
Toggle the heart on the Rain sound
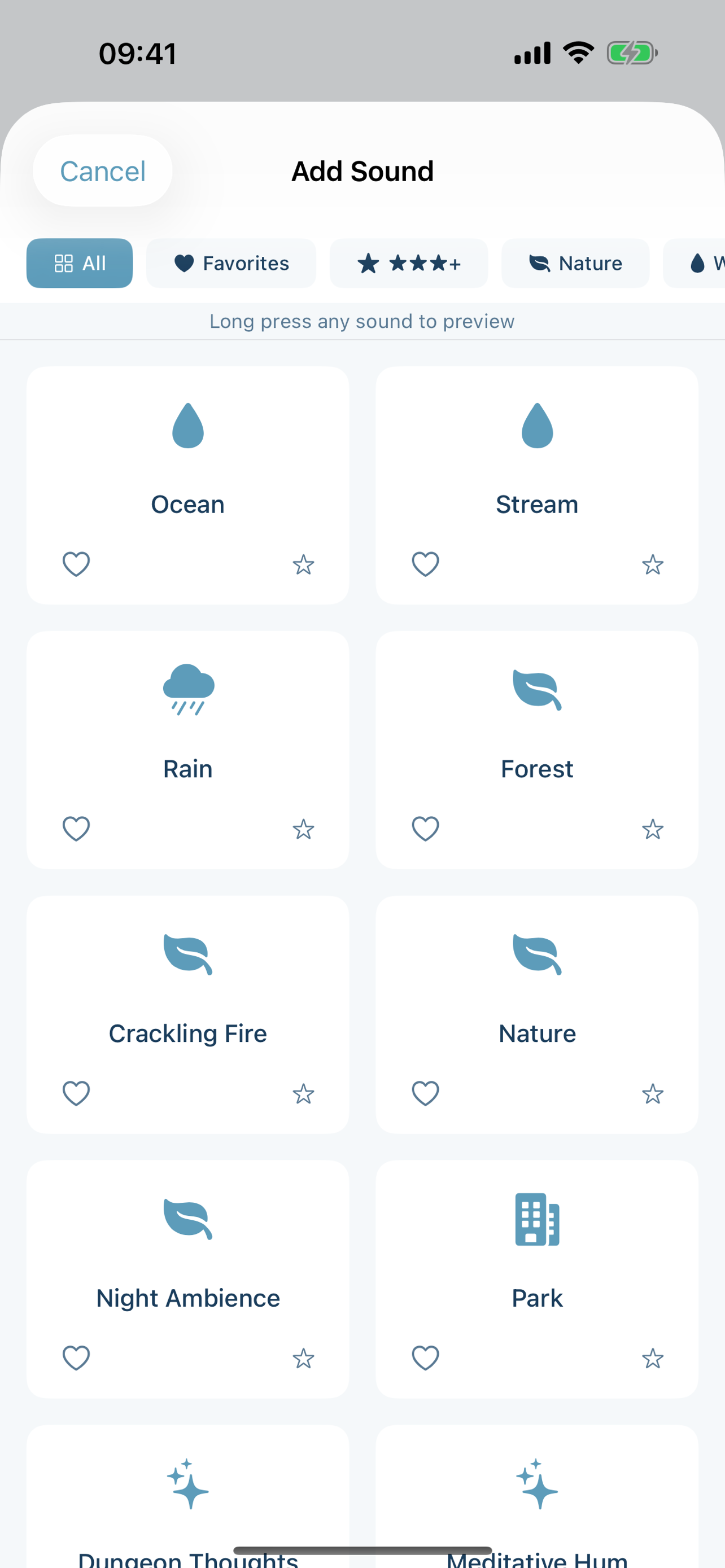pyautogui.click(x=76, y=829)
